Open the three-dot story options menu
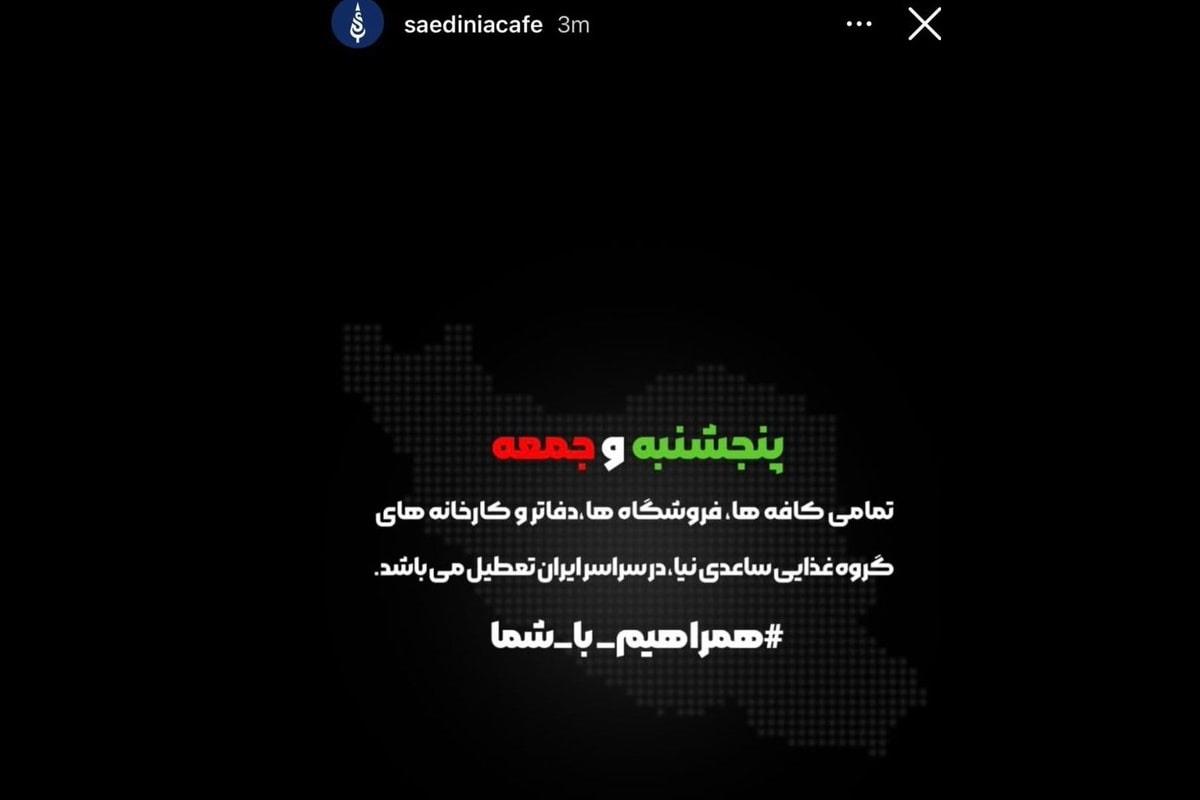The width and height of the screenshot is (1200, 800). click(859, 25)
